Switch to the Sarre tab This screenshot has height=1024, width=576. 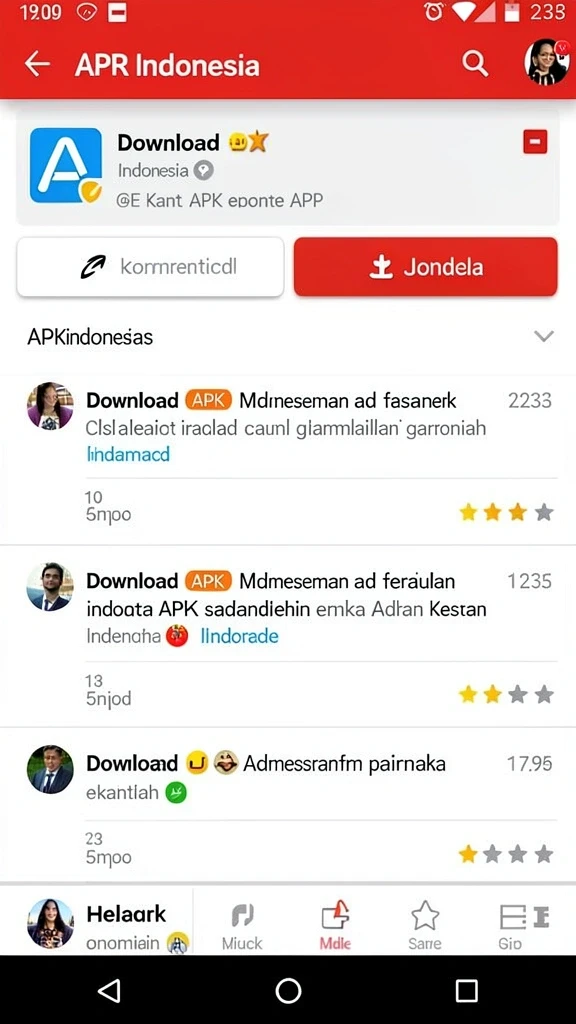425,926
